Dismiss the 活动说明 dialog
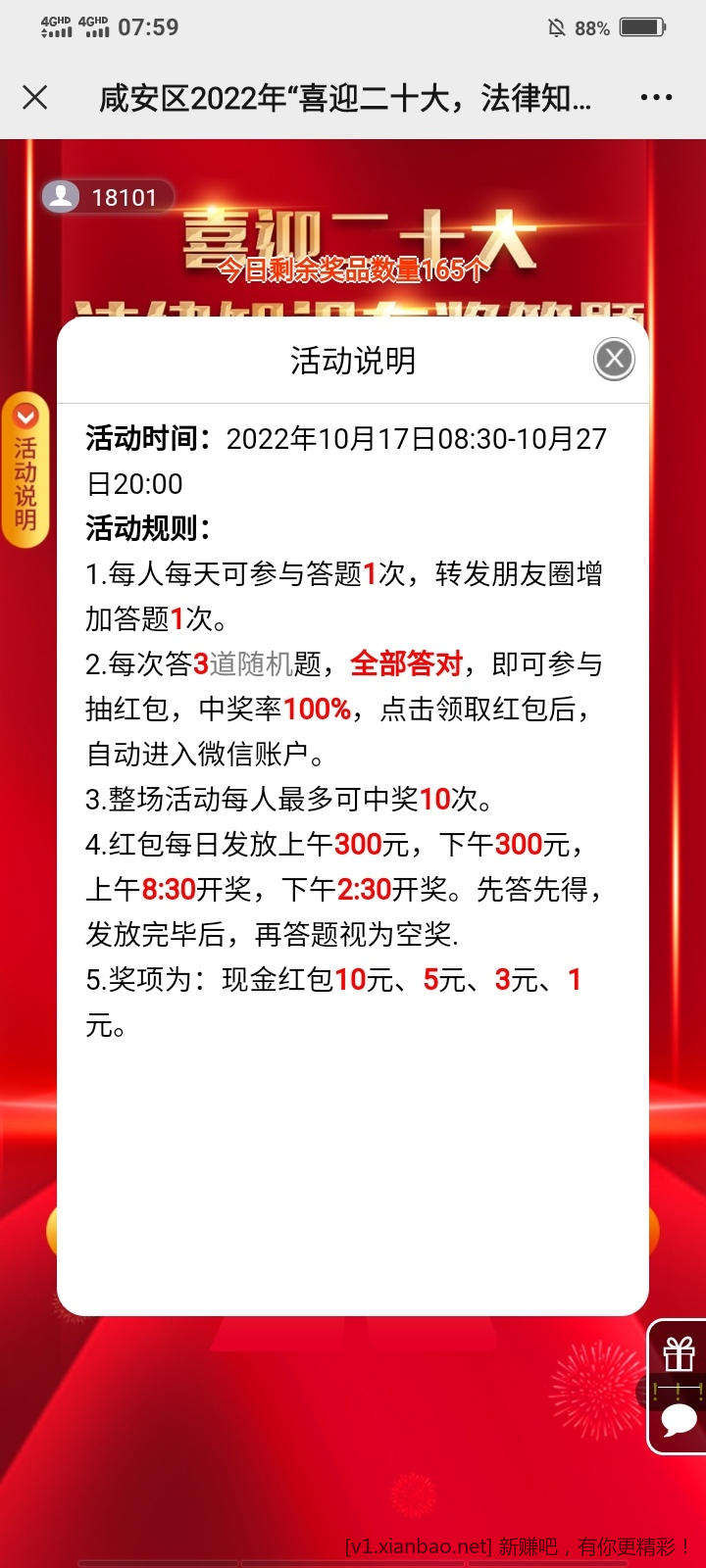Viewport: 706px width, 1568px height. [x=615, y=359]
